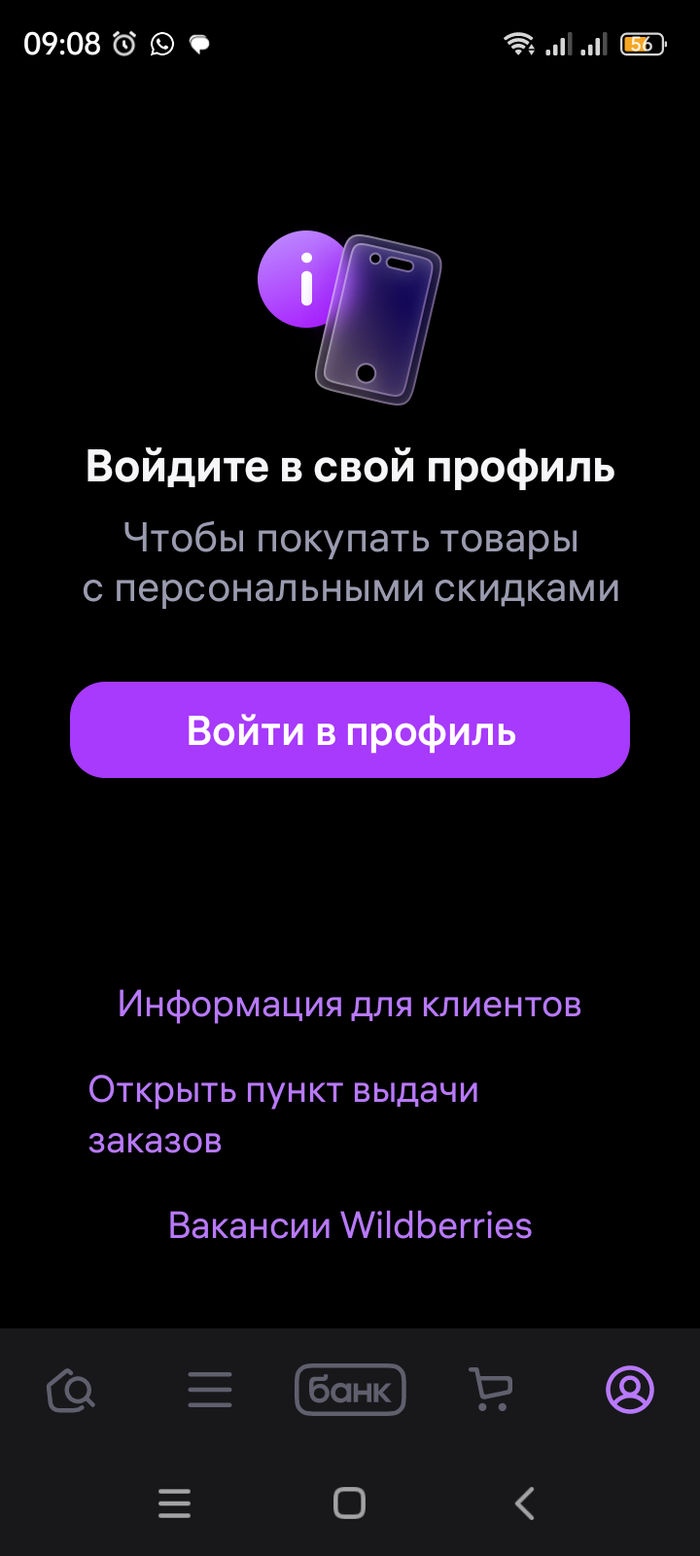
Task: Open system recent apps button
Action: (175, 1502)
